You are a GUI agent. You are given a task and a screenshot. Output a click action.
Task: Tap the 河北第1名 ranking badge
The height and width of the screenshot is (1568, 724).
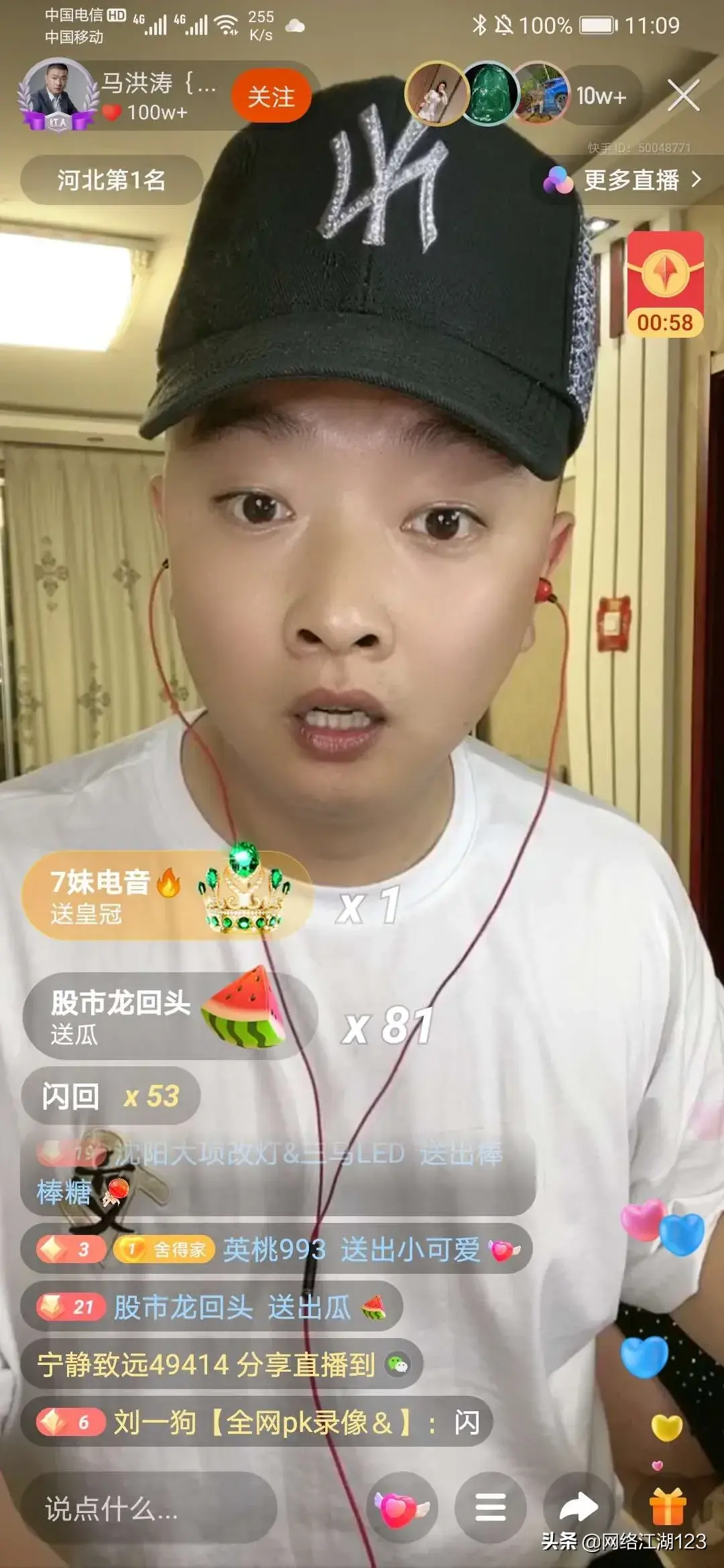(x=111, y=180)
